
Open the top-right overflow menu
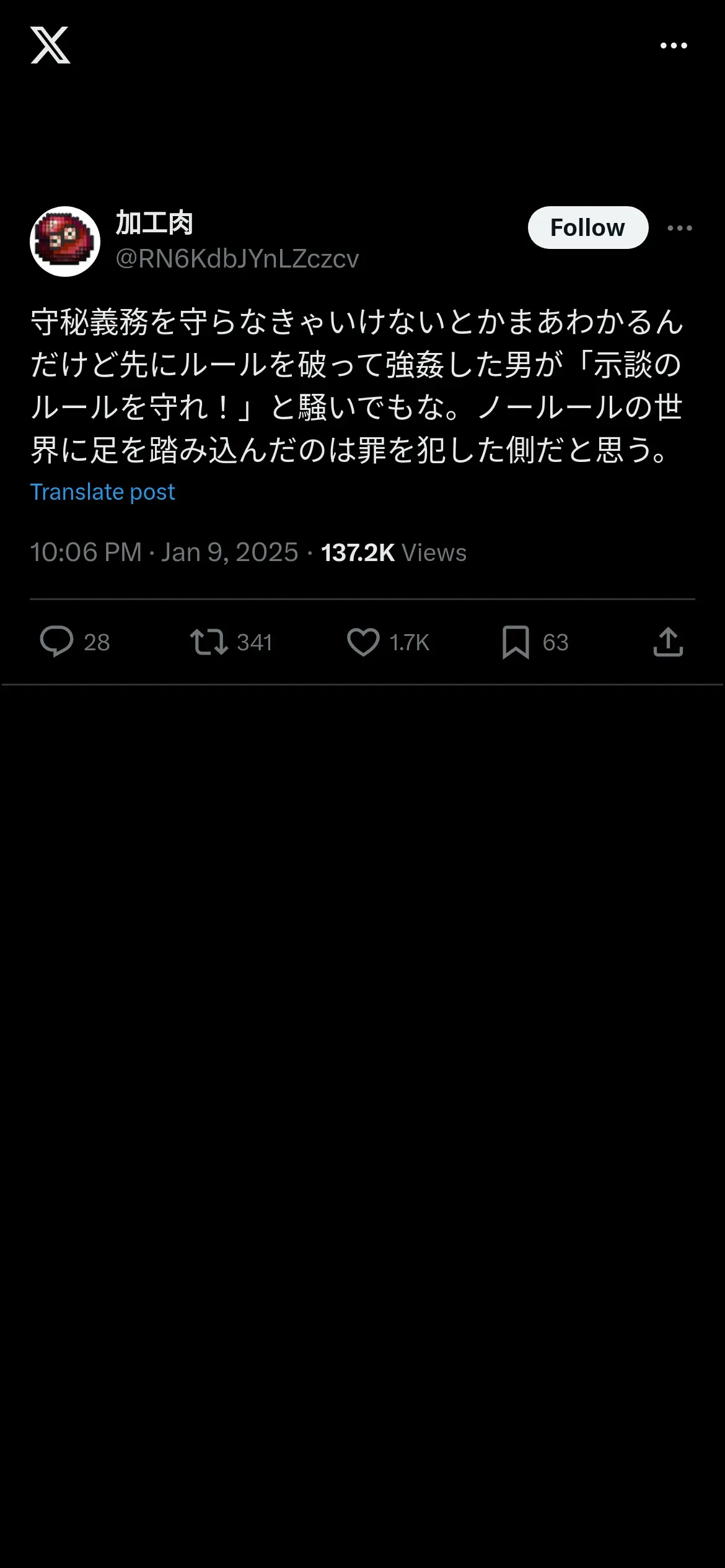[674, 45]
